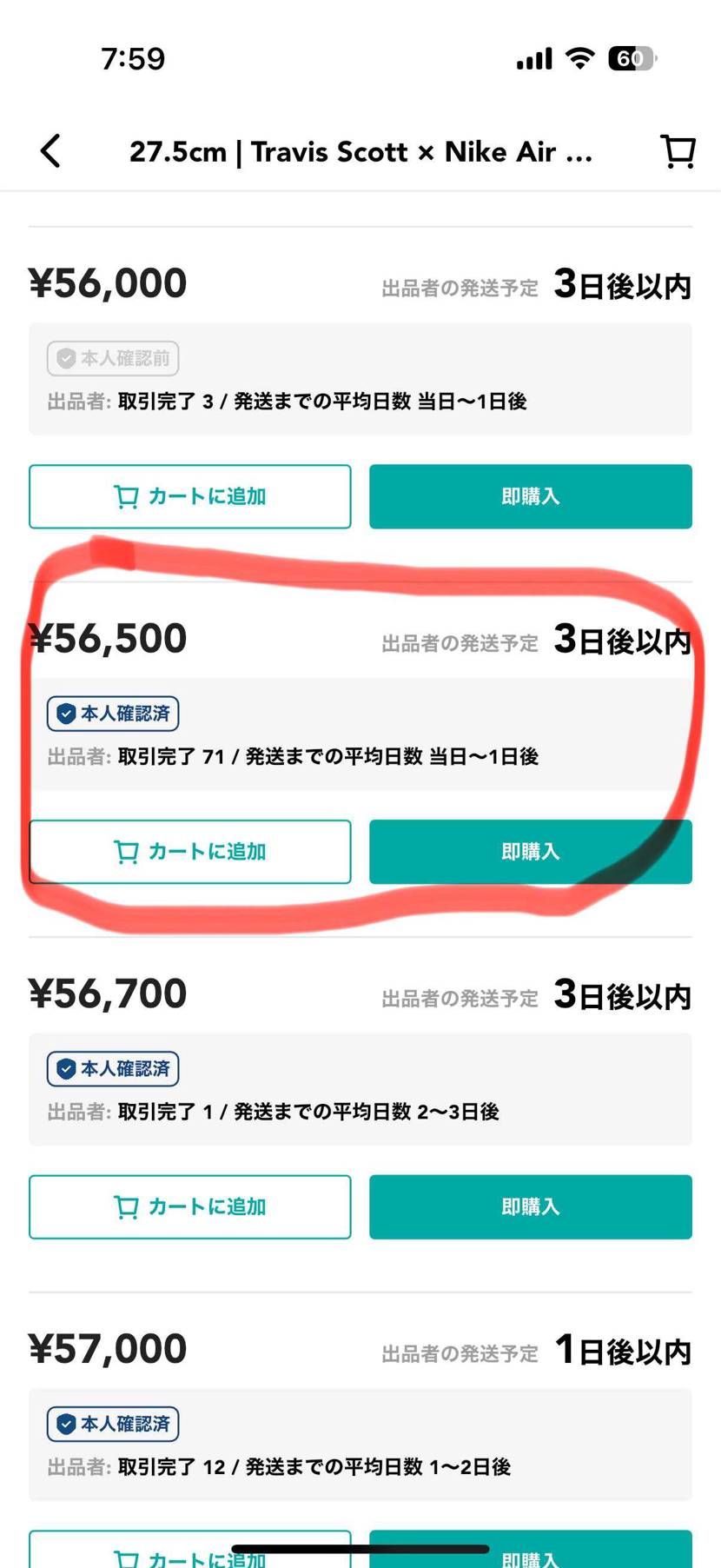Add the ¥56,700 listing to cart

click(189, 1206)
